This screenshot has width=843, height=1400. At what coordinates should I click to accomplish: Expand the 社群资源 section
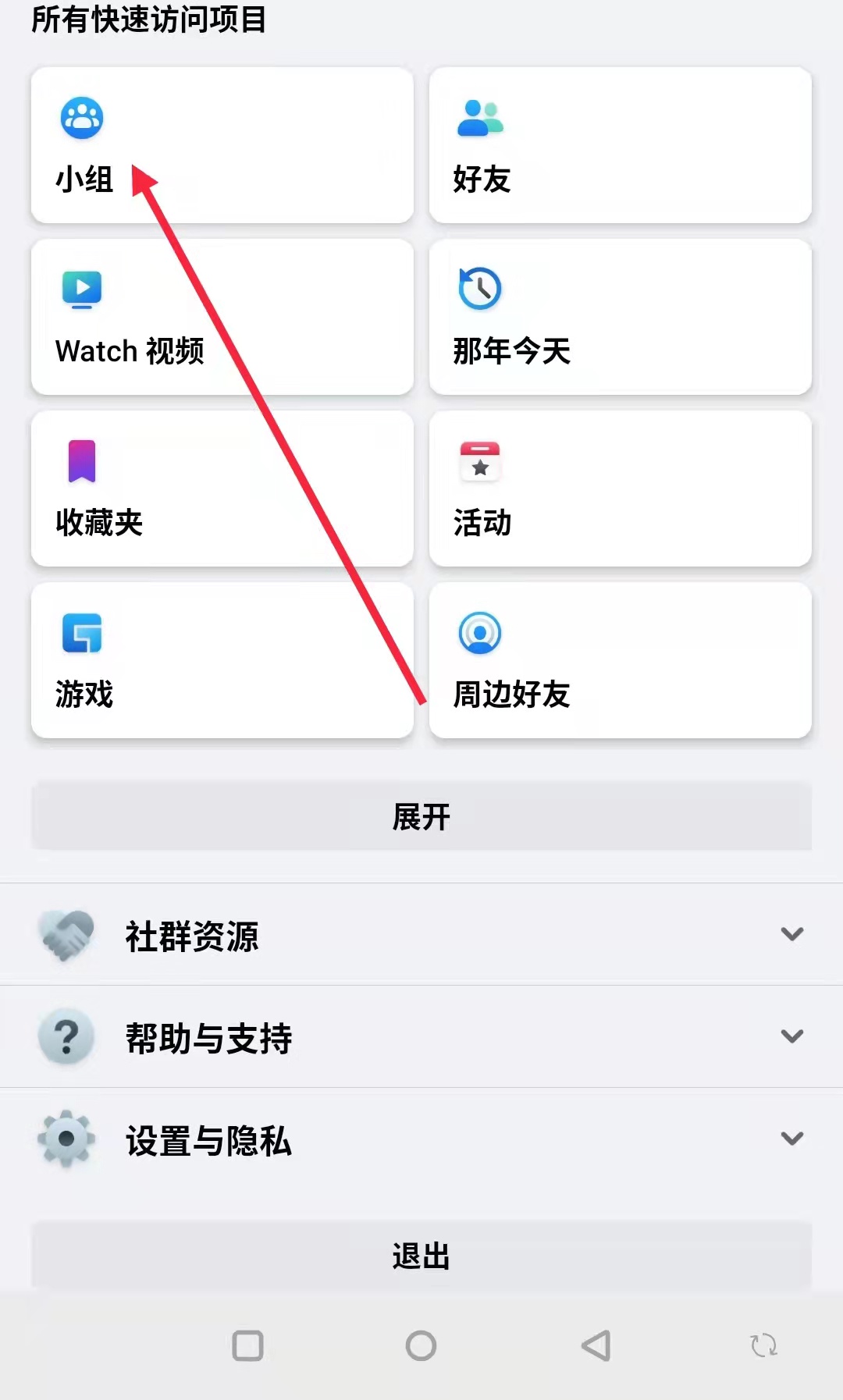791,934
